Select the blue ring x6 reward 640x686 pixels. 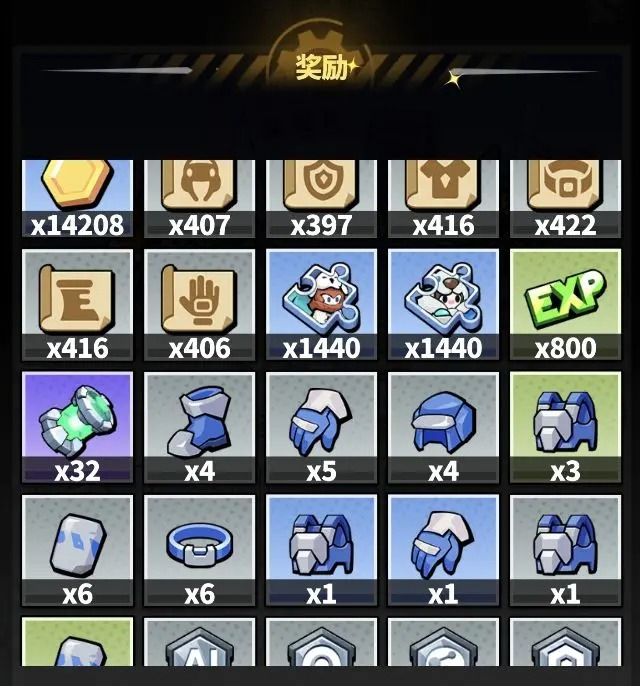(199, 550)
